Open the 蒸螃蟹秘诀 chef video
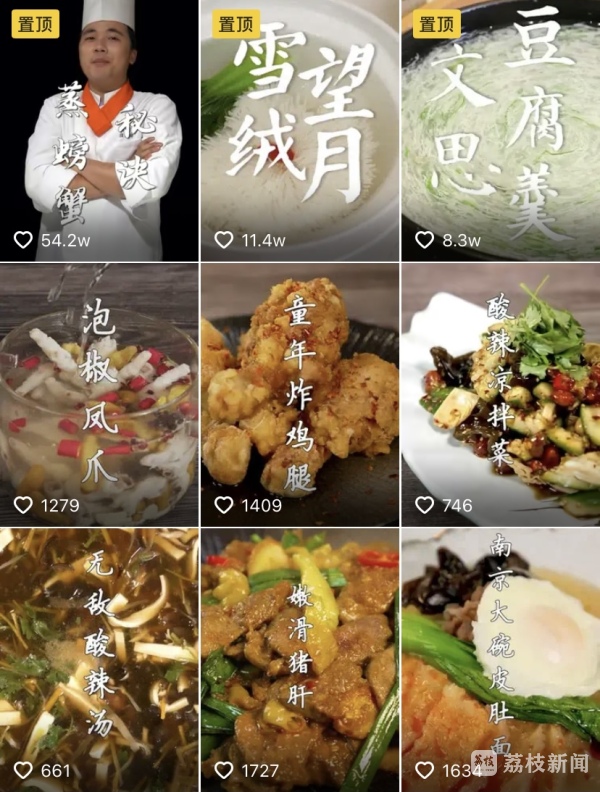This screenshot has width=600, height=792. coord(98,130)
